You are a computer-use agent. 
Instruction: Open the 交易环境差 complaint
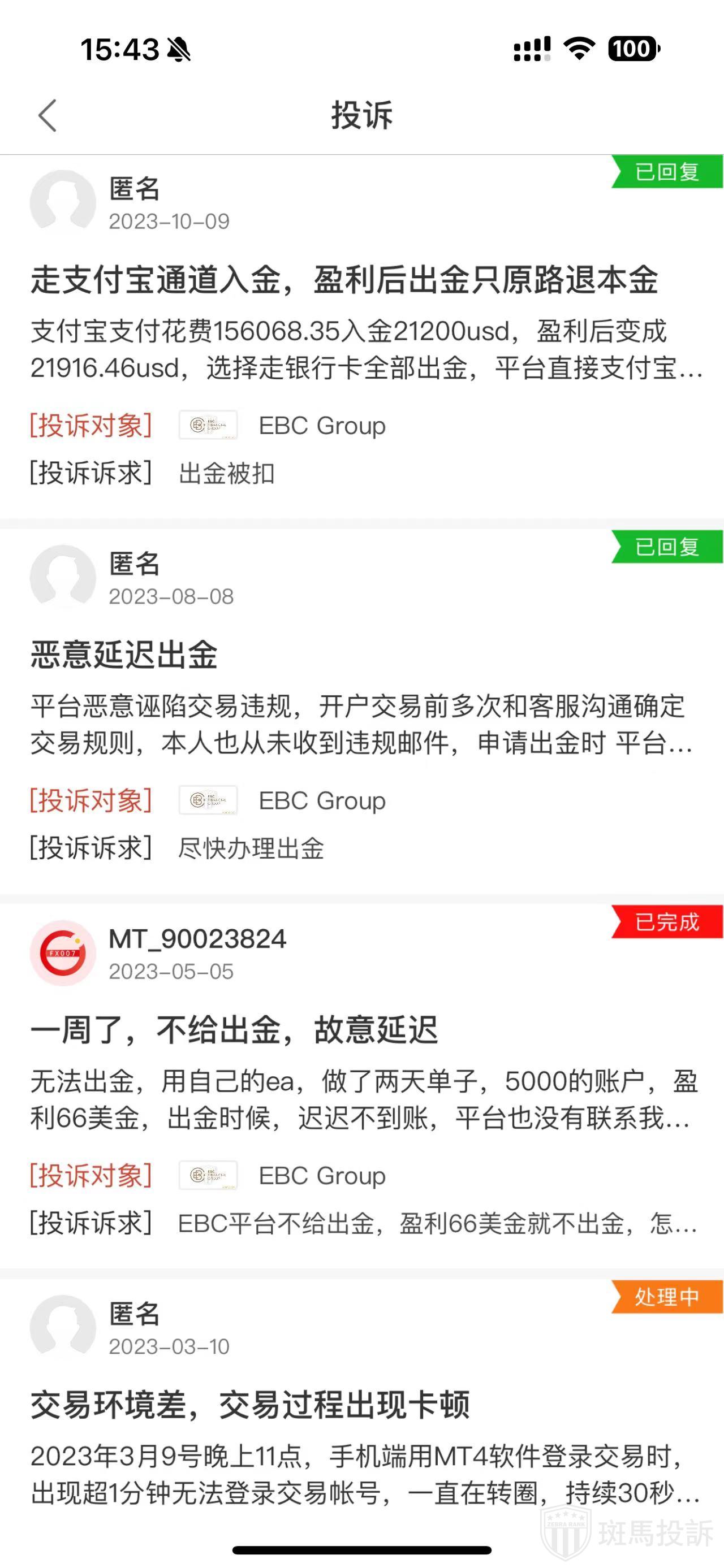(x=249, y=1405)
